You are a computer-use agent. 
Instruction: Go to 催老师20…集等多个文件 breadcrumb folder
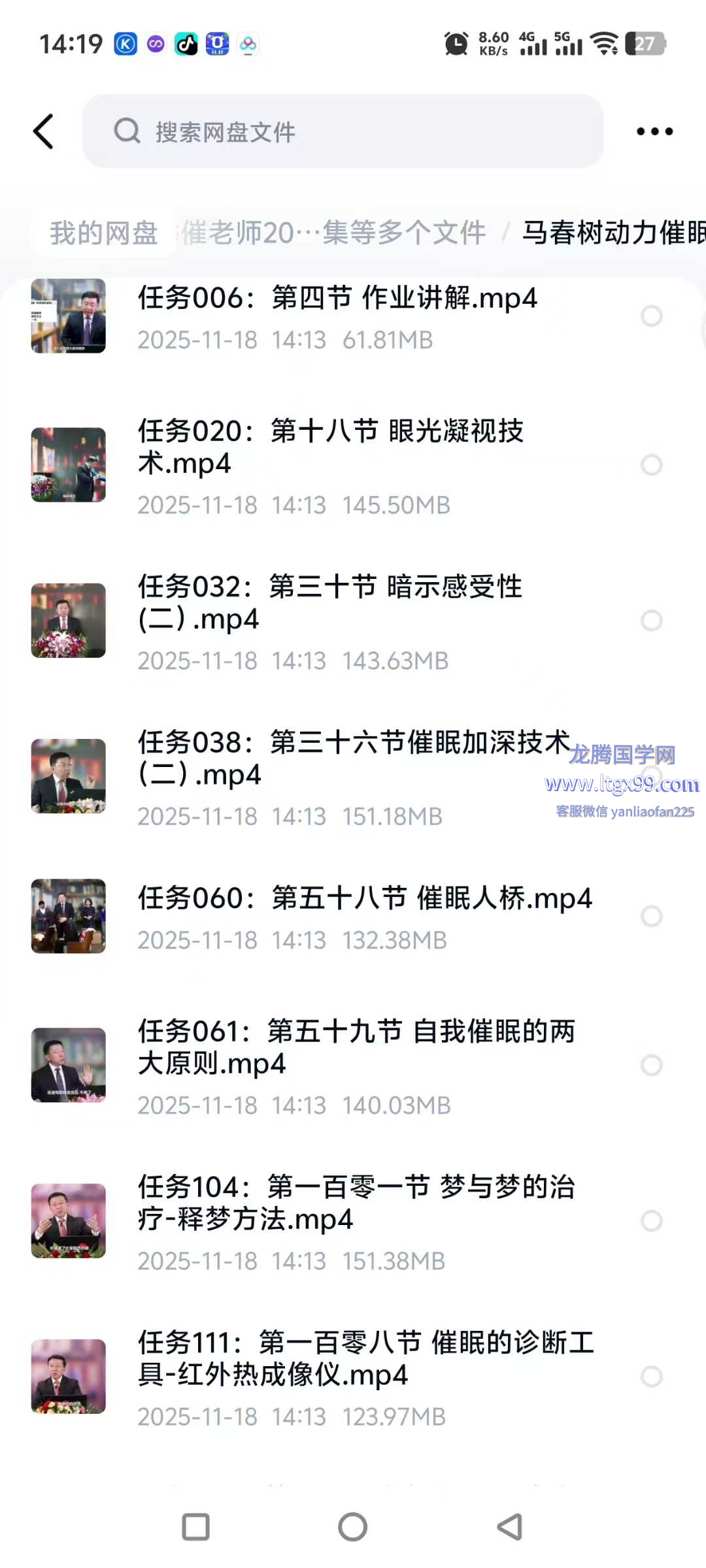[x=333, y=233]
